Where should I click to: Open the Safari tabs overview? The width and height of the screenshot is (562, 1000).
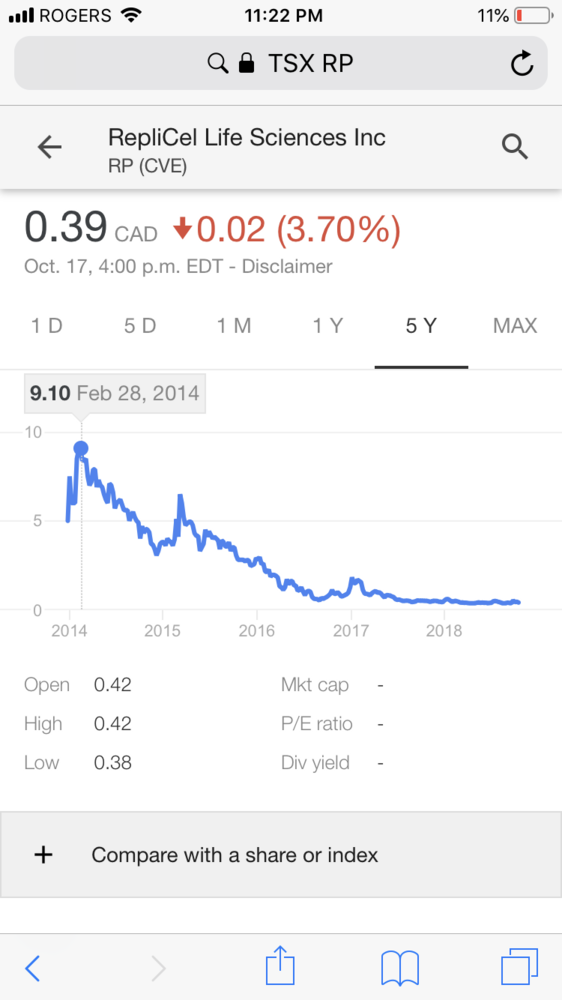pos(519,967)
